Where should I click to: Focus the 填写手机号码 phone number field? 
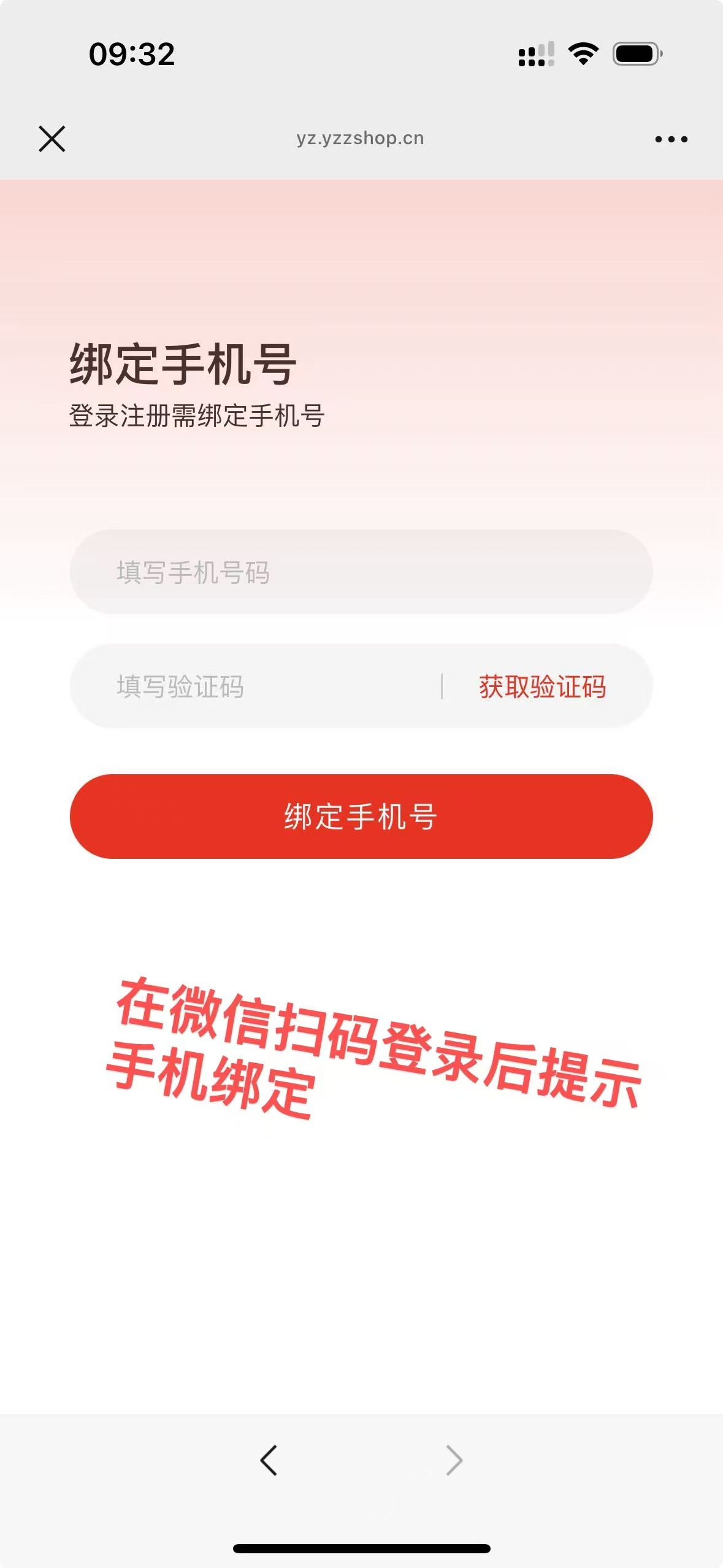click(361, 572)
